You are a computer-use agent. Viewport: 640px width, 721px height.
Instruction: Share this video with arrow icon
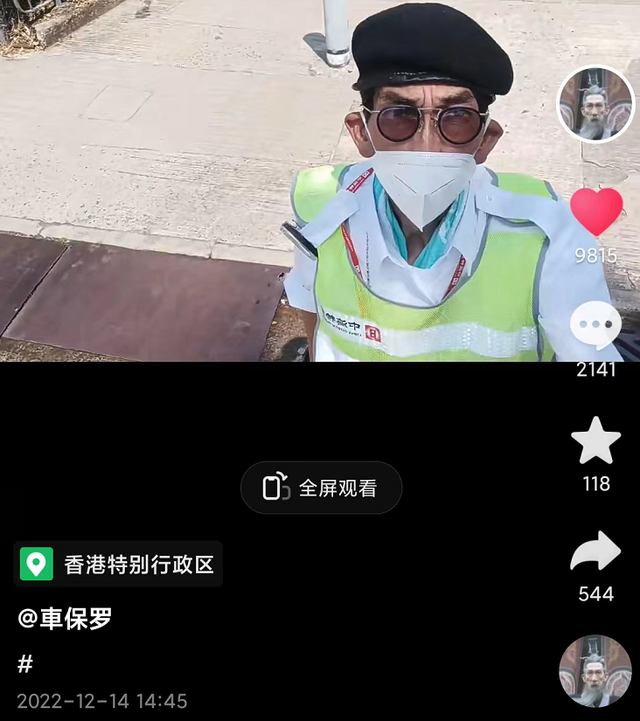pos(596,552)
